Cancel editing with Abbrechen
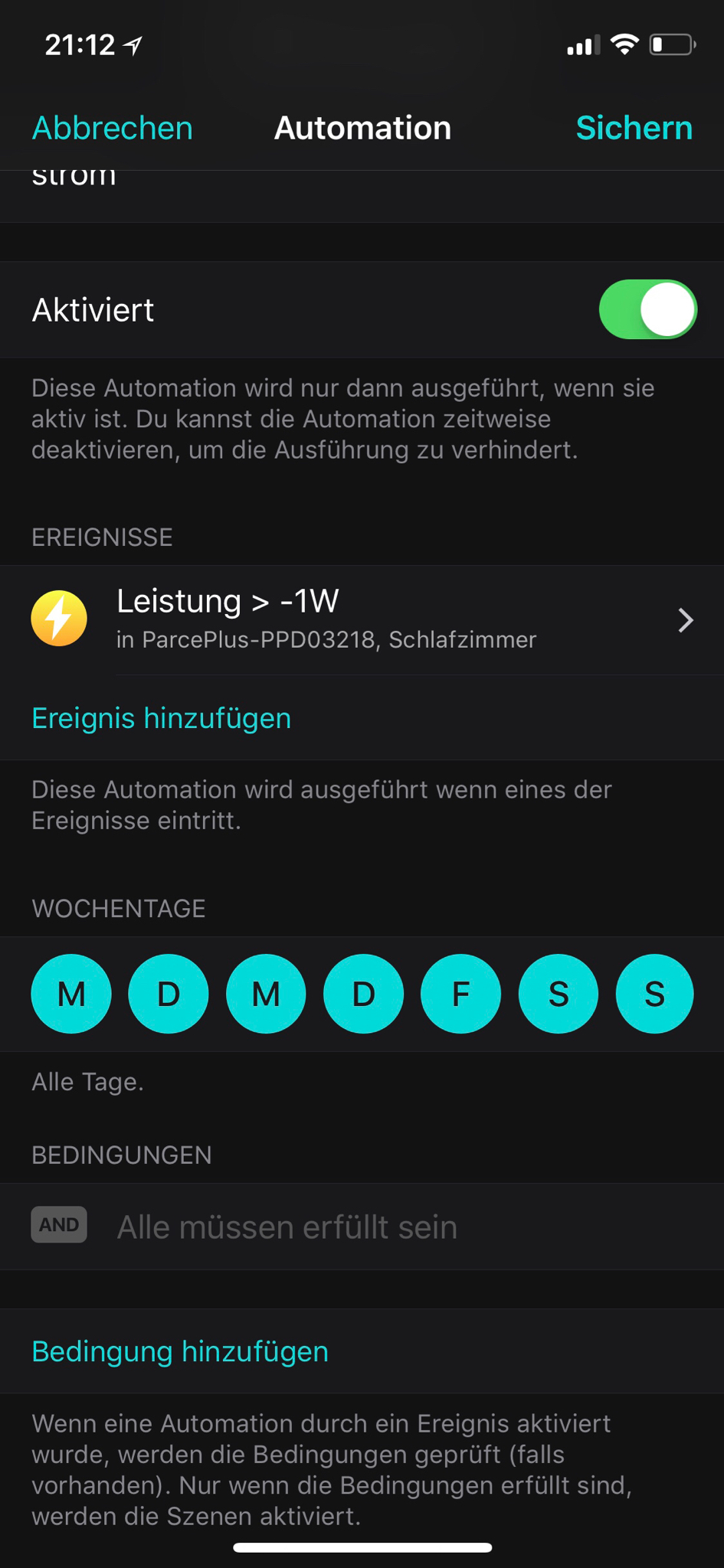Image resolution: width=724 pixels, height=1568 pixels. tap(112, 128)
